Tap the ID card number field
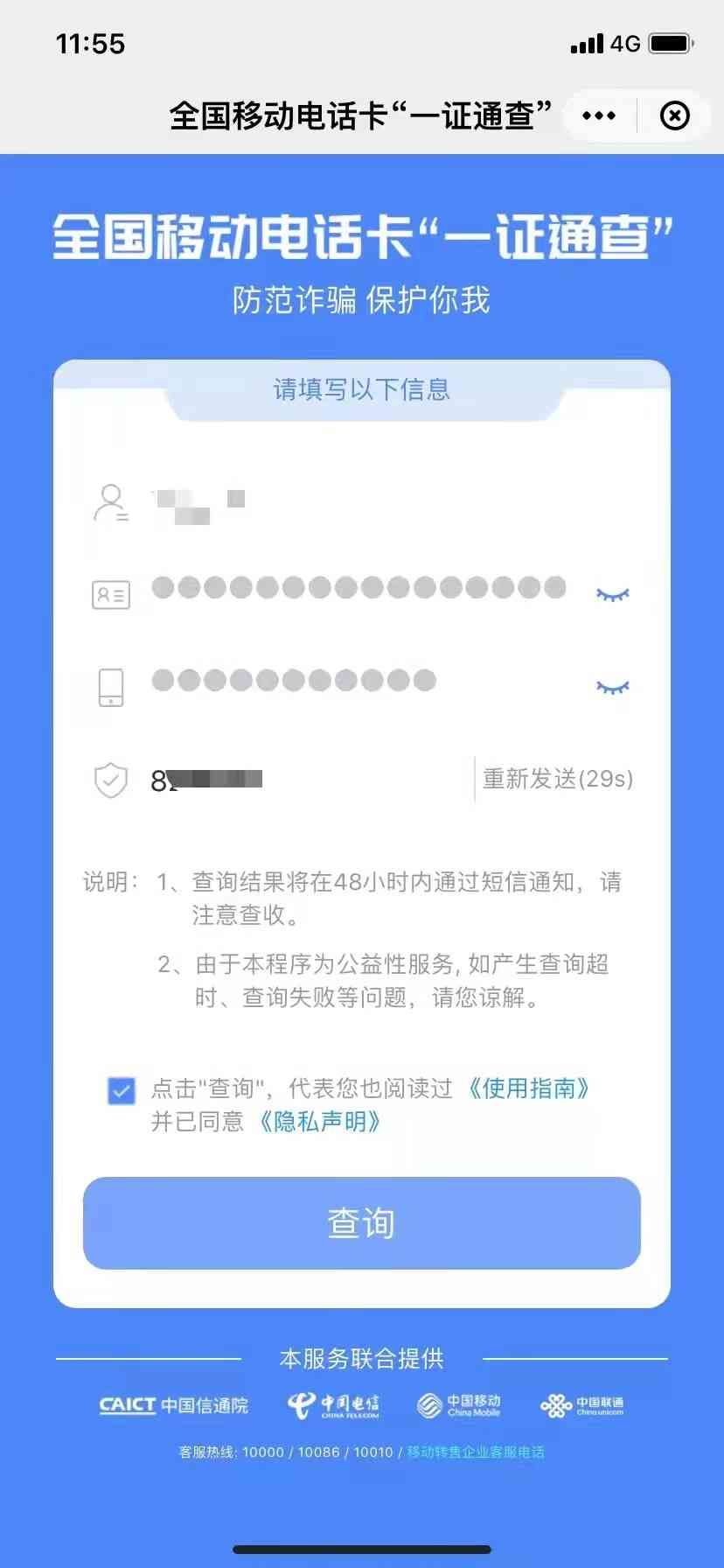 359,588
